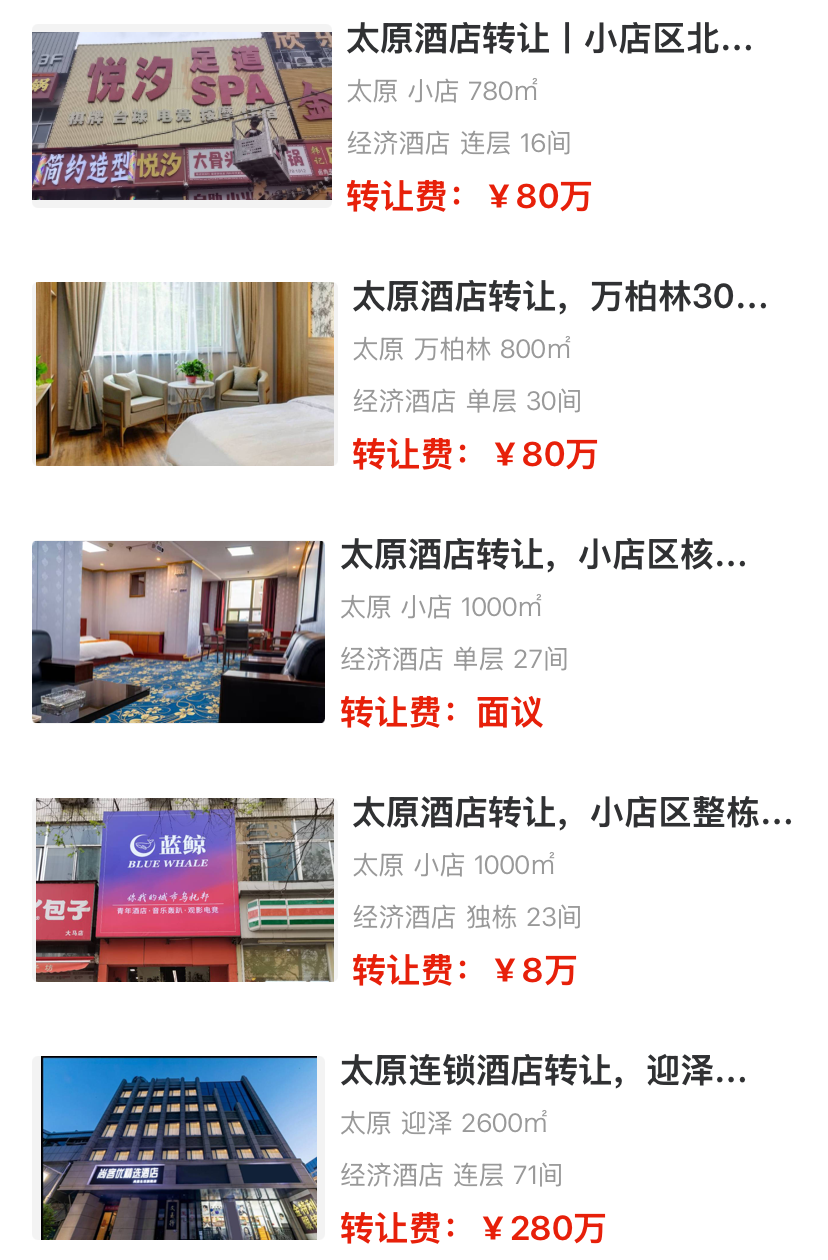Click the ¥80万 price of the 万柏林 listing

coord(470,454)
